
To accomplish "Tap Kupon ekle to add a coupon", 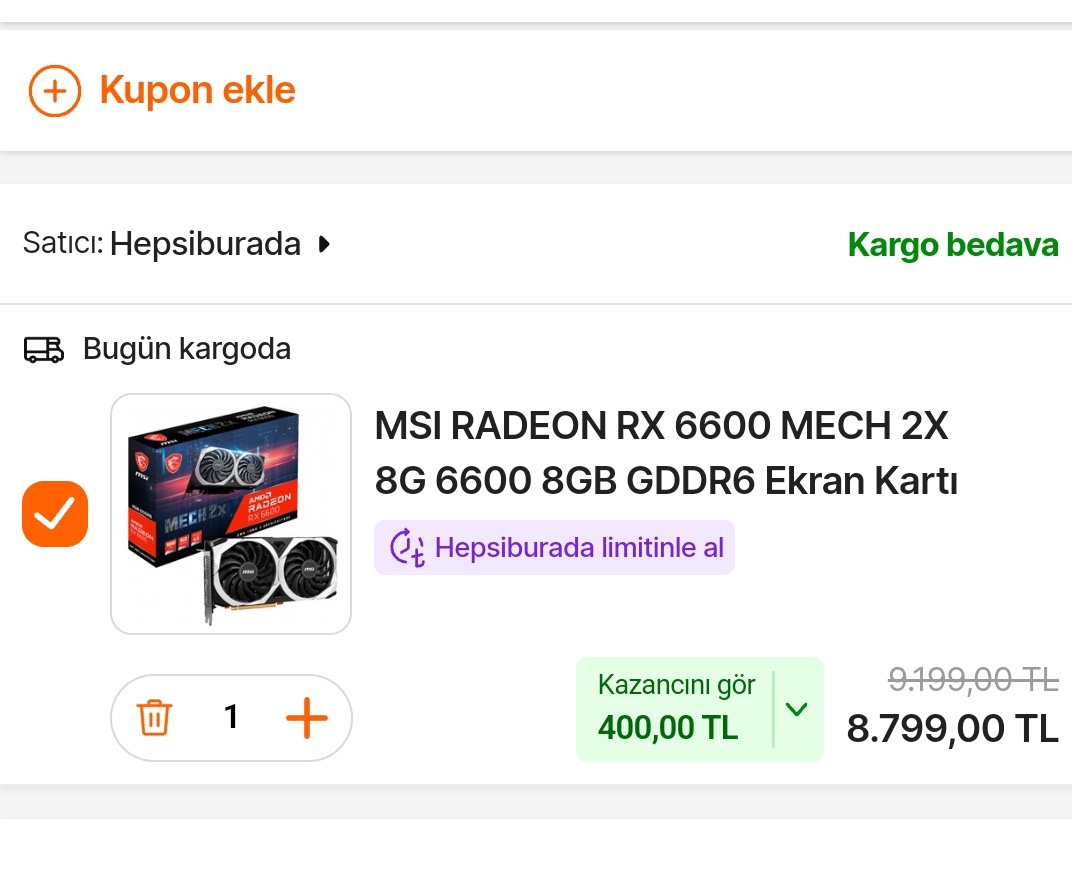I will (162, 90).
